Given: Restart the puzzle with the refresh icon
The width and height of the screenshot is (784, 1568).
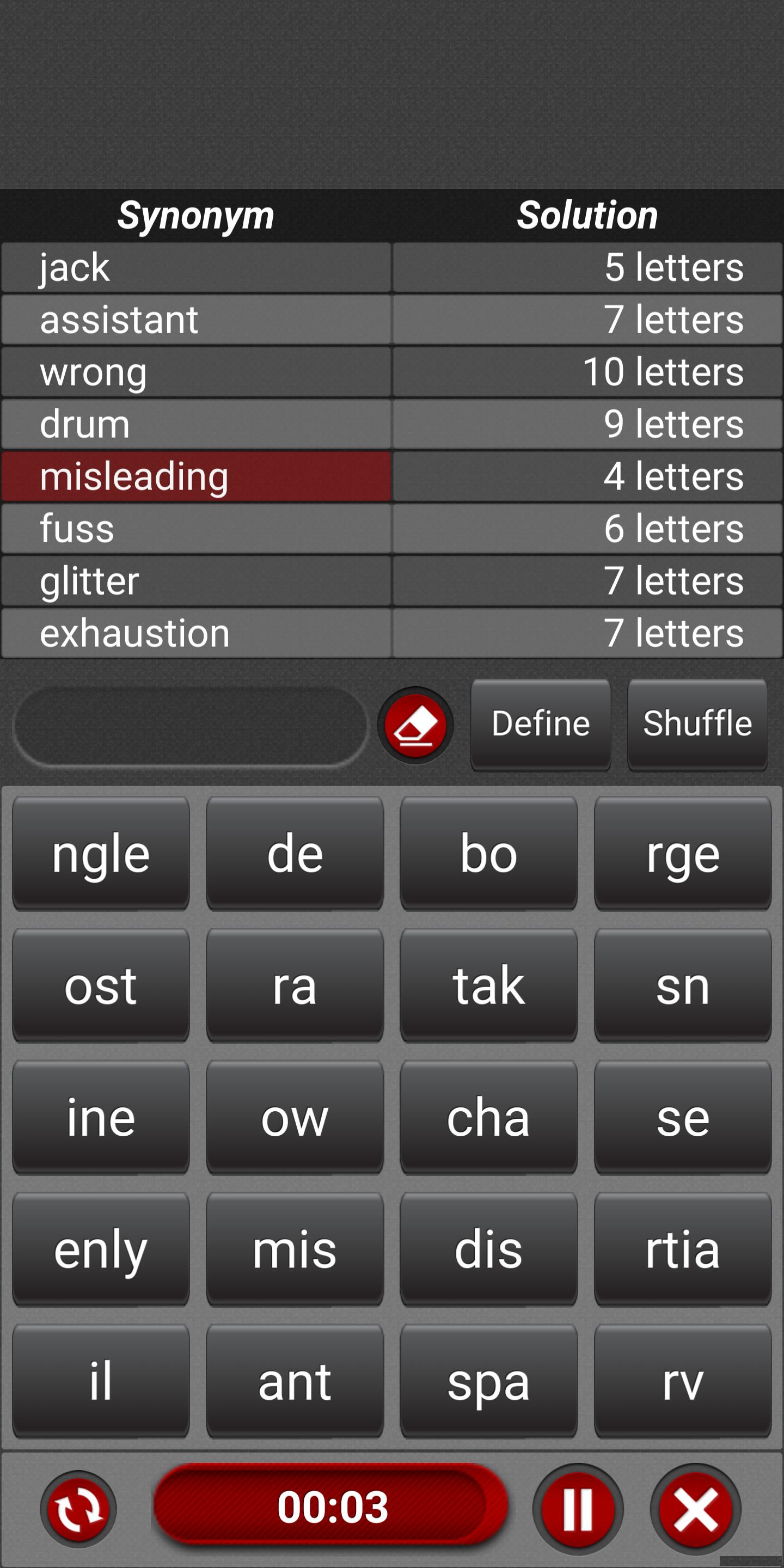Looking at the screenshot, I should tap(78, 1509).
